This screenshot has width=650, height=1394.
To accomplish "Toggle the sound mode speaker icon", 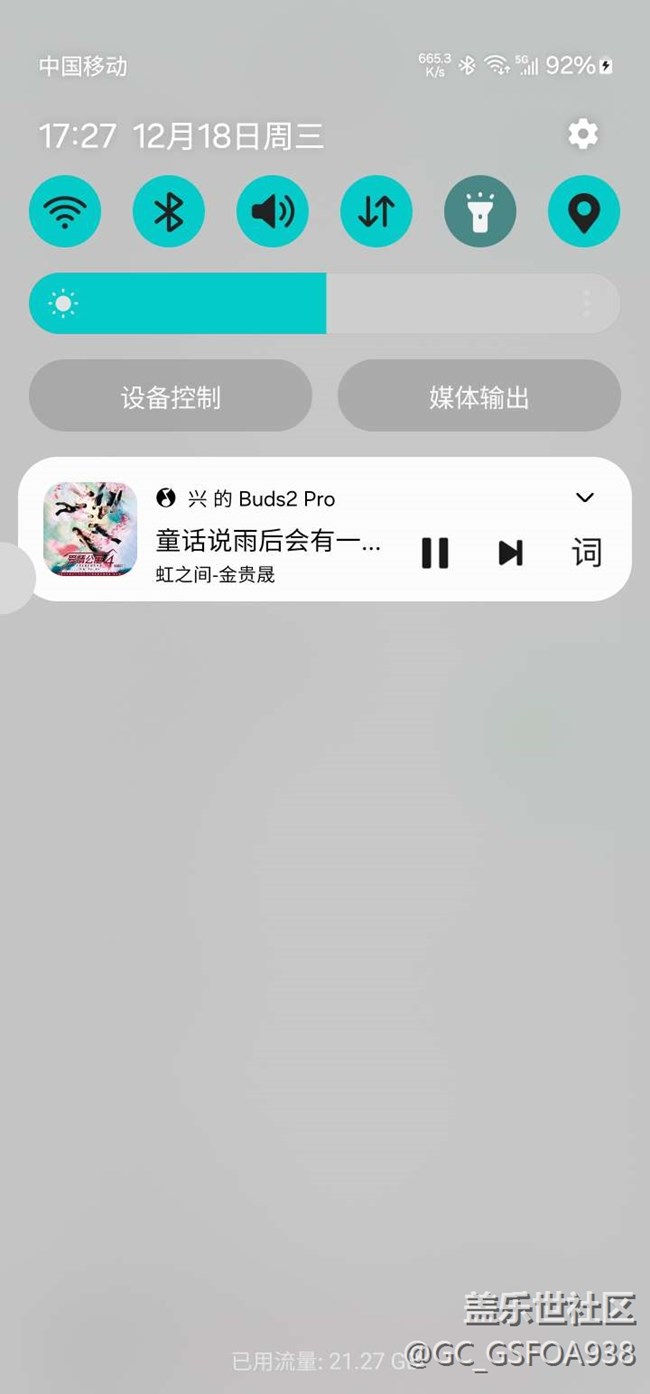I will [272, 211].
